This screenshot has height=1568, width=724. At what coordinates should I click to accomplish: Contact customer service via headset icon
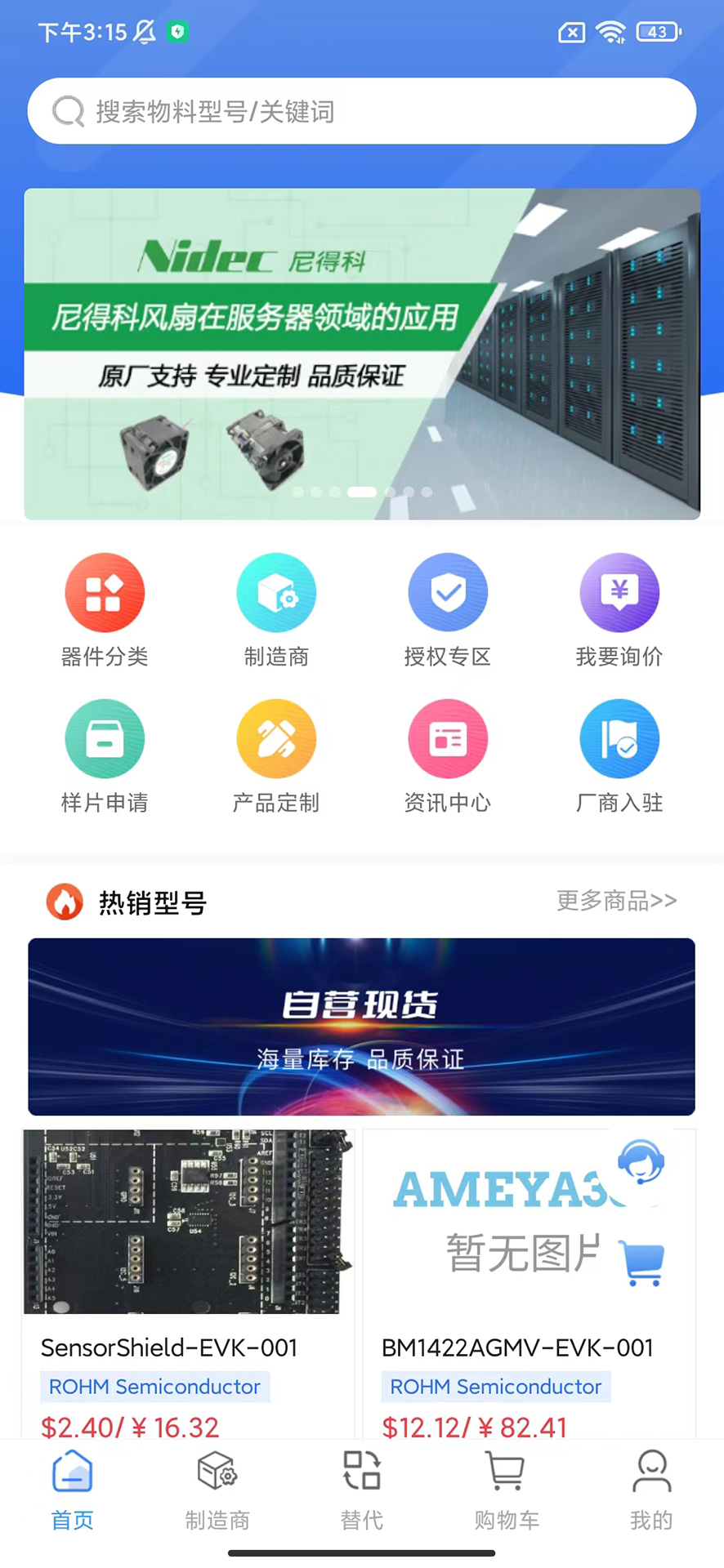coord(641,1161)
